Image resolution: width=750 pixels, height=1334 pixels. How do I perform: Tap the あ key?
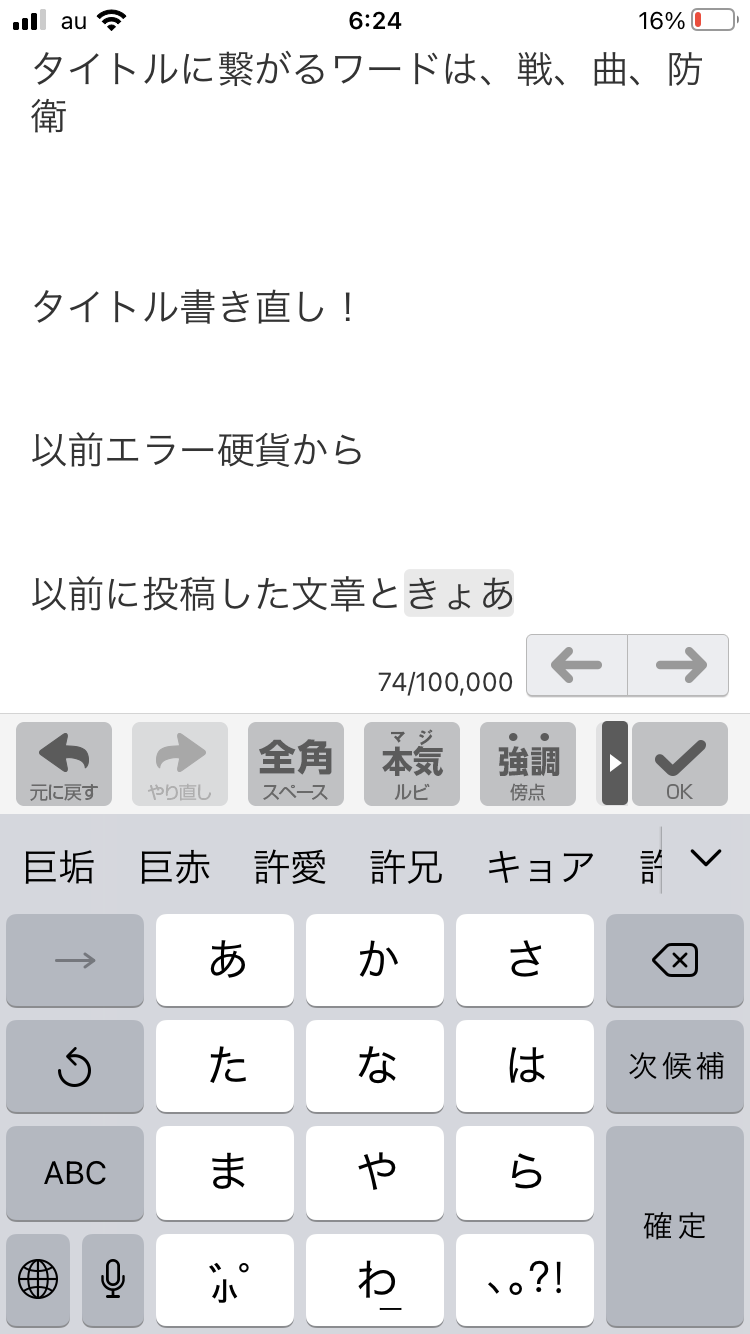click(x=226, y=961)
